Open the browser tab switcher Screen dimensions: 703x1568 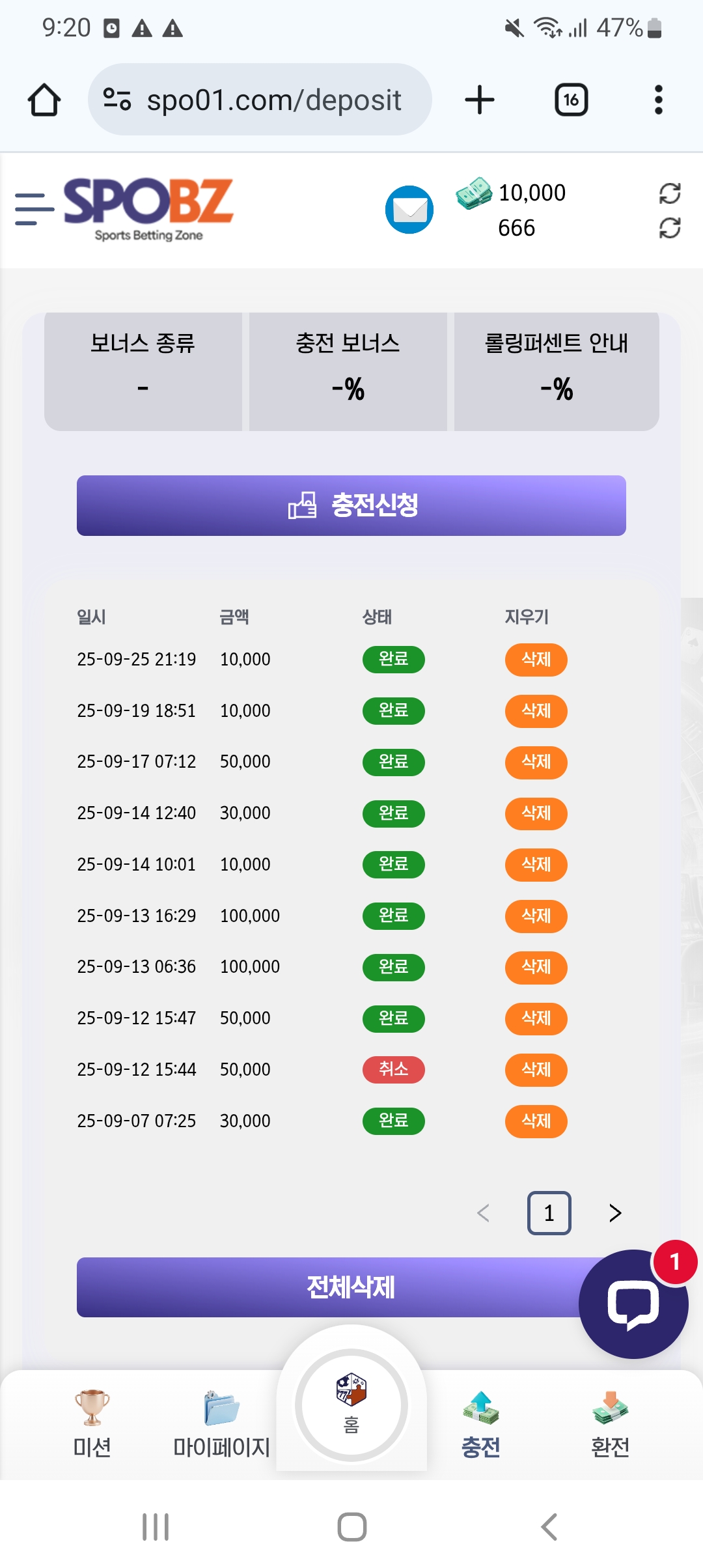(571, 100)
